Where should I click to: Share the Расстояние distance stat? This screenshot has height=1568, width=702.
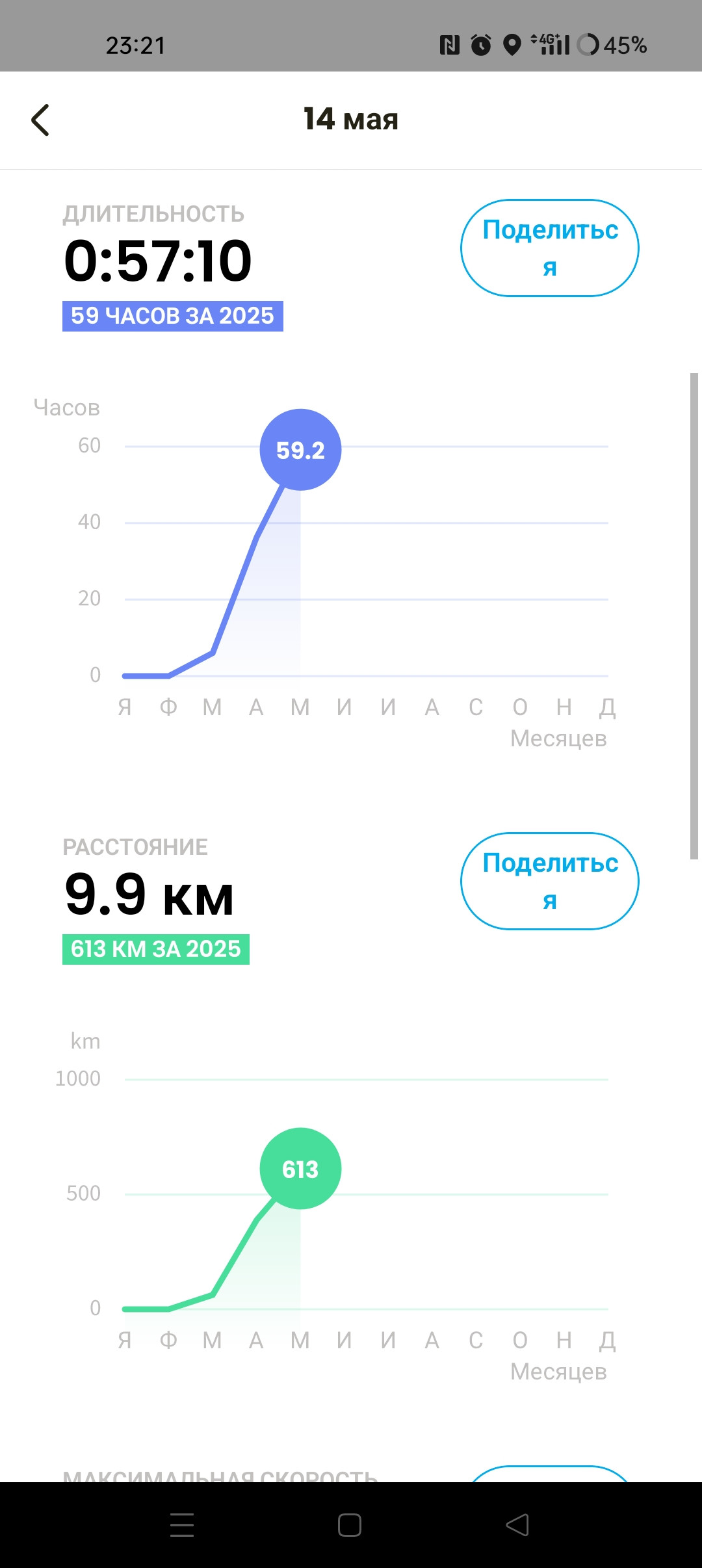(550, 881)
